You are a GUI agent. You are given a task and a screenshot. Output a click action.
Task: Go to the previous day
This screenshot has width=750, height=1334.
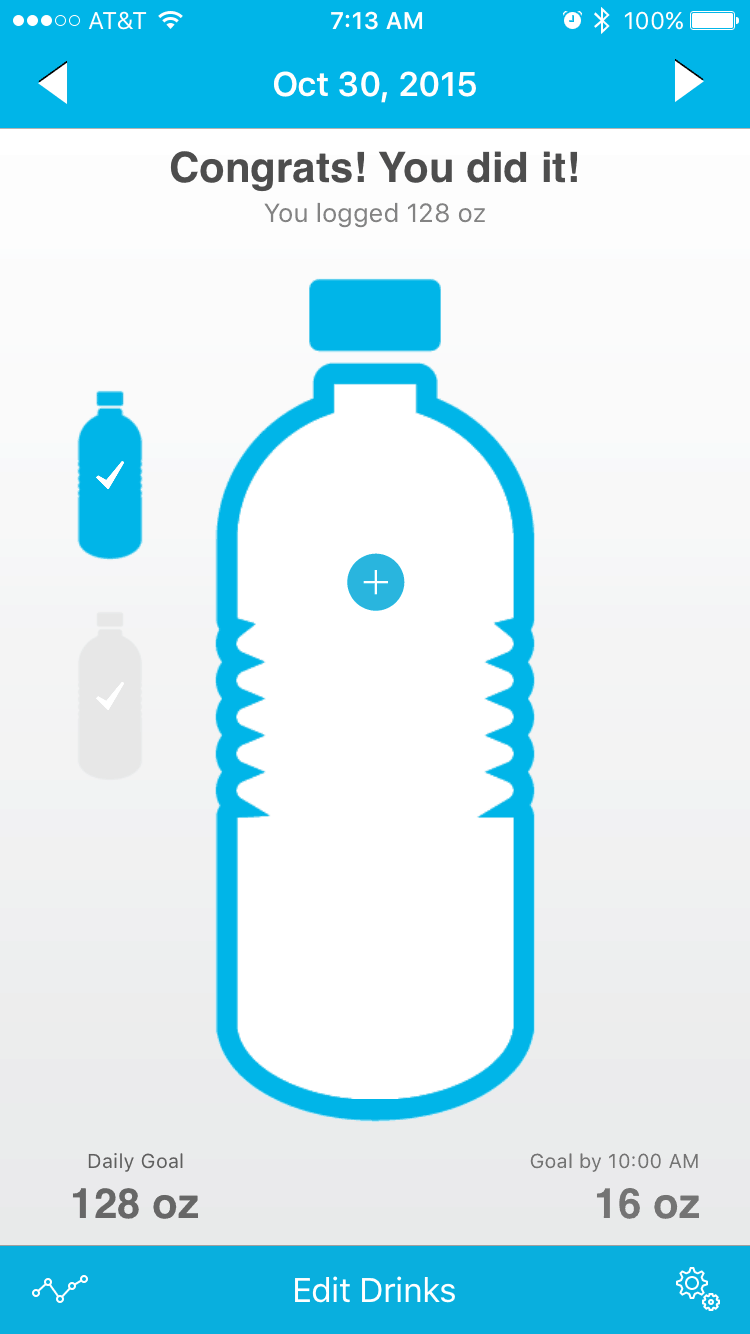point(53,83)
